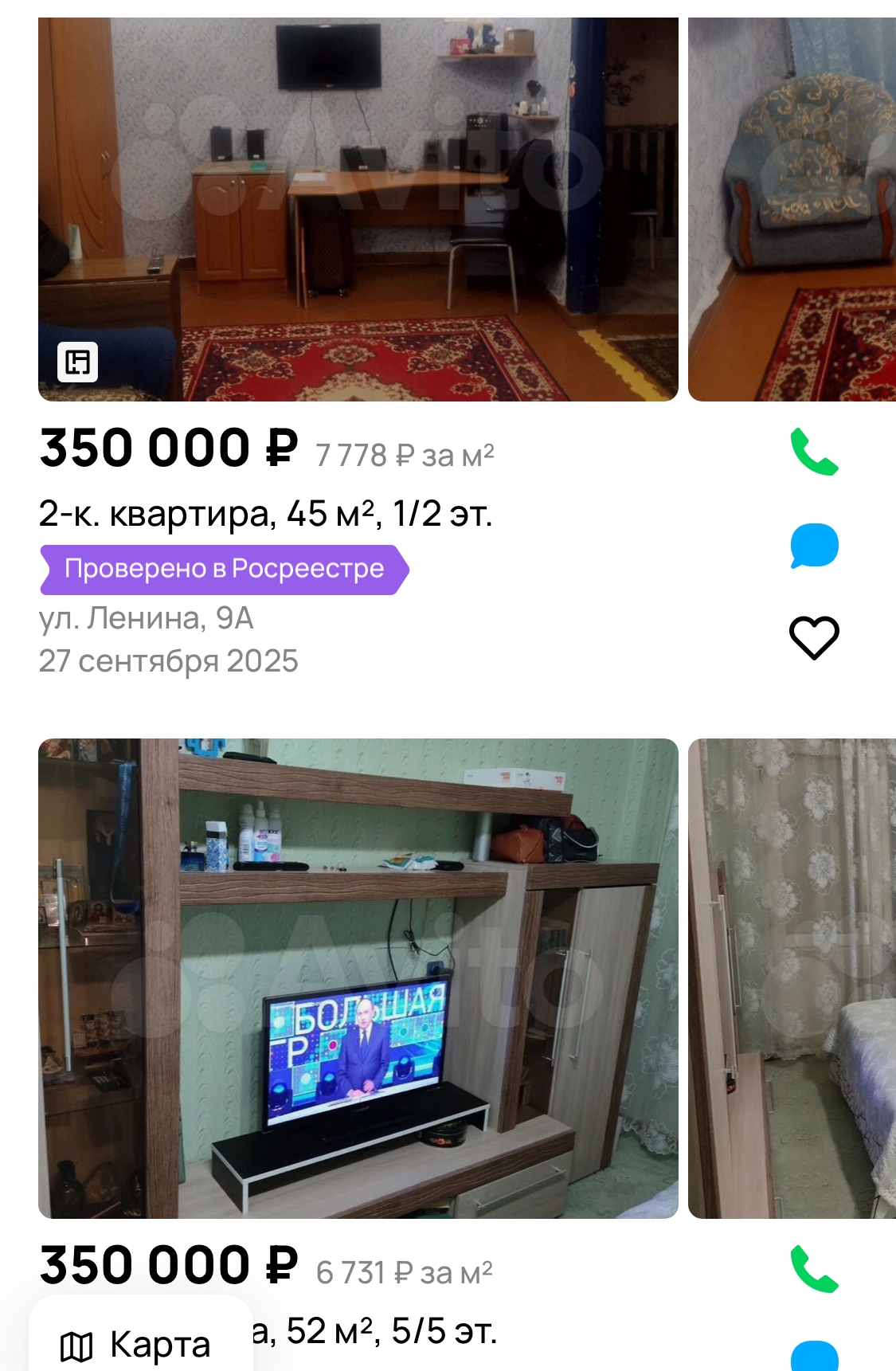Screen dimensions: 896x1371
Task: Message the seller of the 45 м² apartment
Action: point(814,546)
